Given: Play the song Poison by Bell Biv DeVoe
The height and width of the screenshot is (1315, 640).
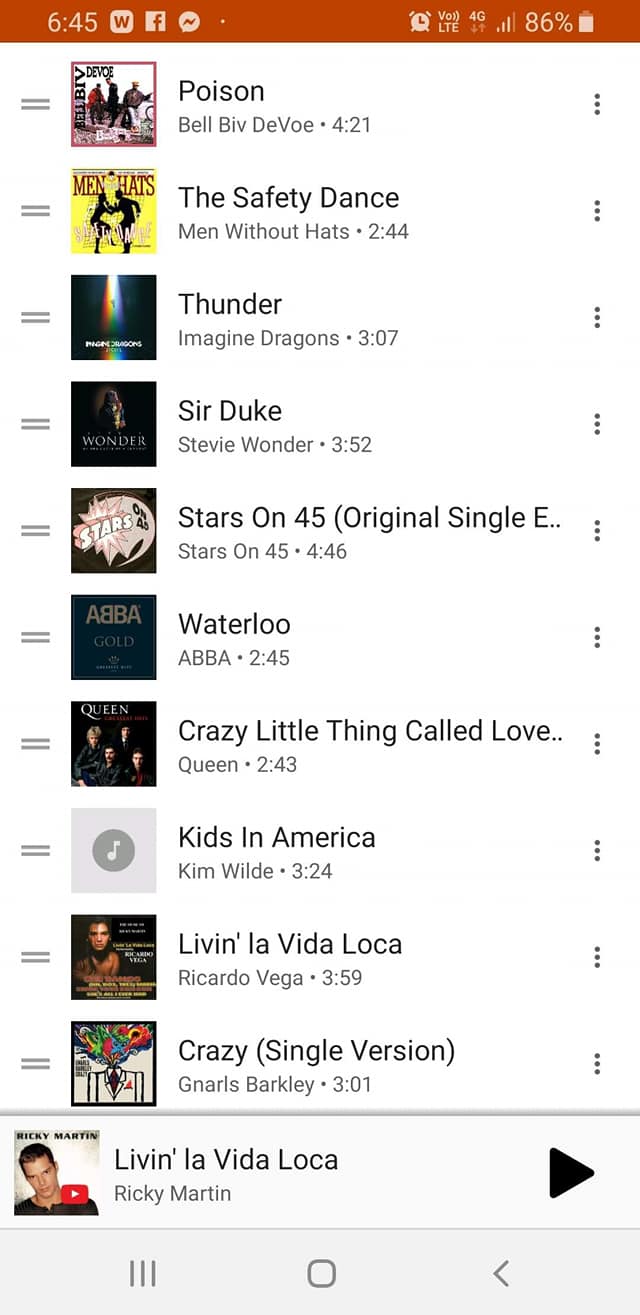Looking at the screenshot, I should pos(320,104).
